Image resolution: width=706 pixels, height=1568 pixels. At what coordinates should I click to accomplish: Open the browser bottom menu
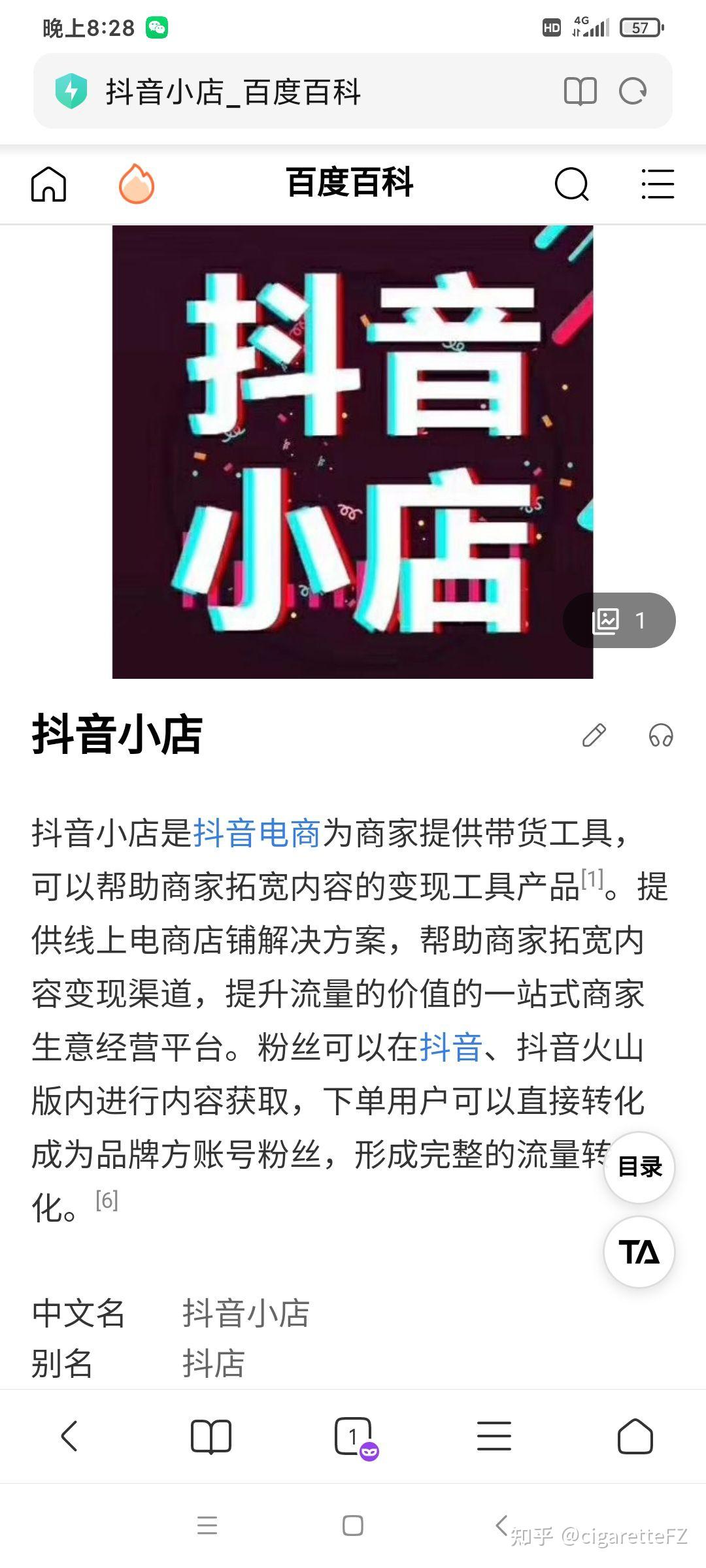(x=494, y=1436)
